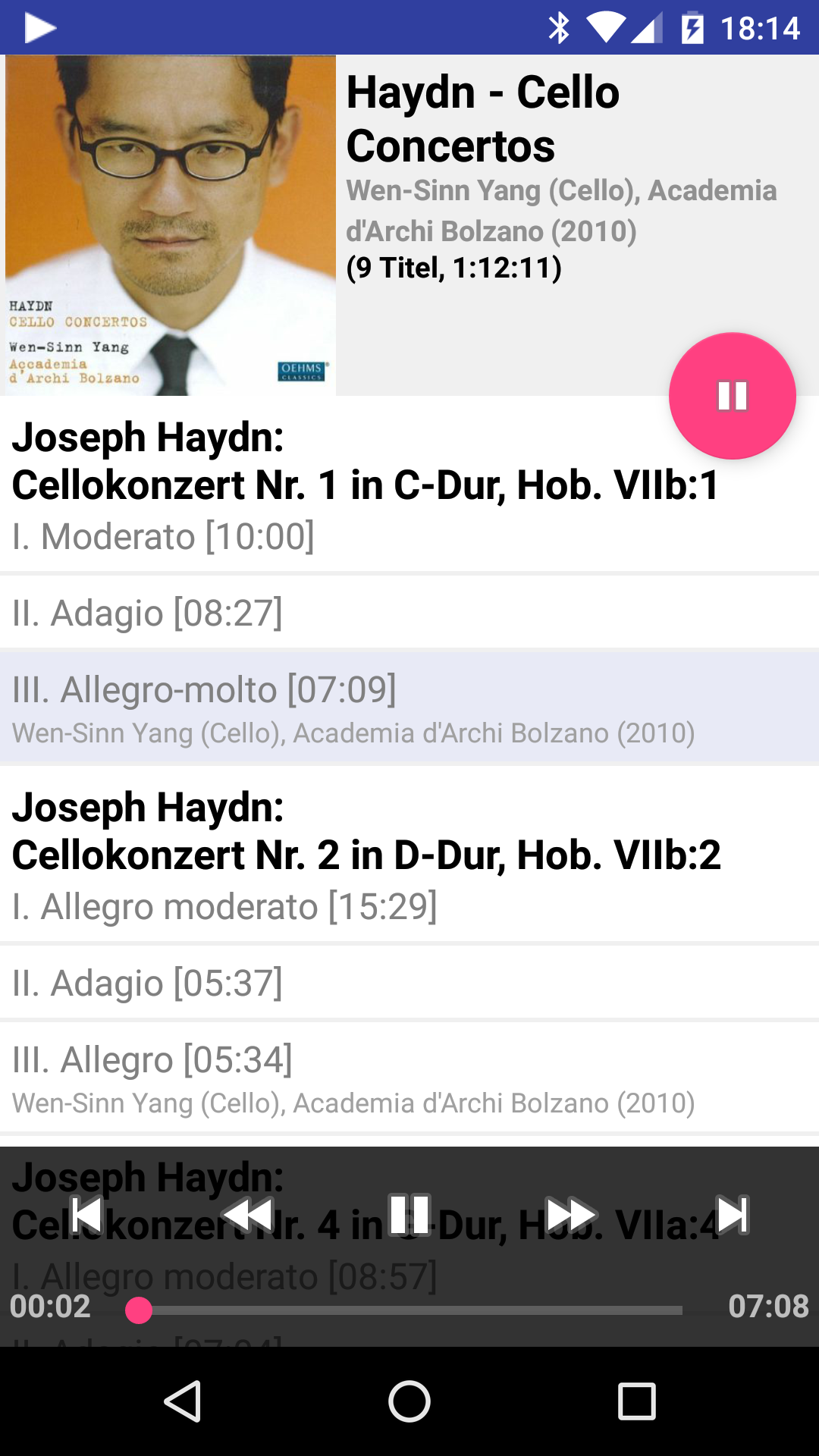The image size is (819, 1456).
Task: Fast forward the current track
Action: (x=570, y=1215)
